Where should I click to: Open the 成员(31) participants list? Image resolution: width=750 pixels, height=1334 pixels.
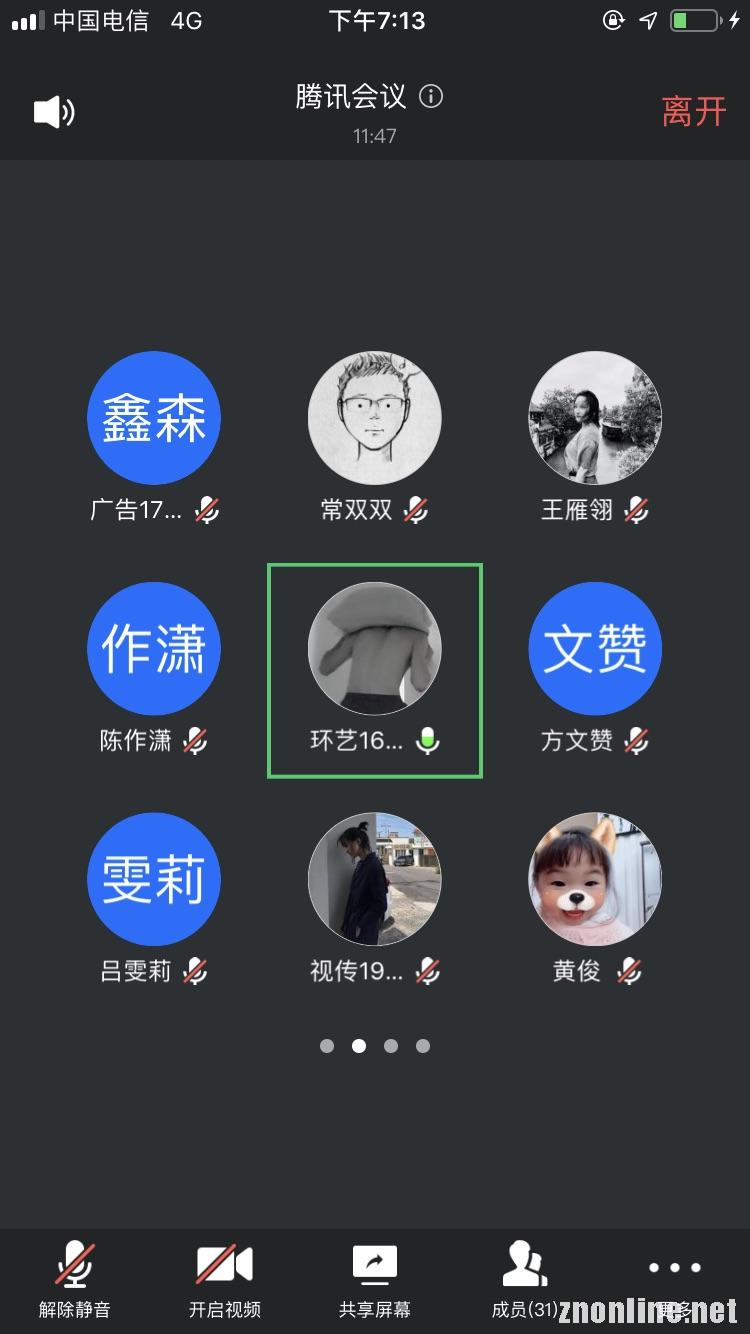click(x=525, y=1279)
